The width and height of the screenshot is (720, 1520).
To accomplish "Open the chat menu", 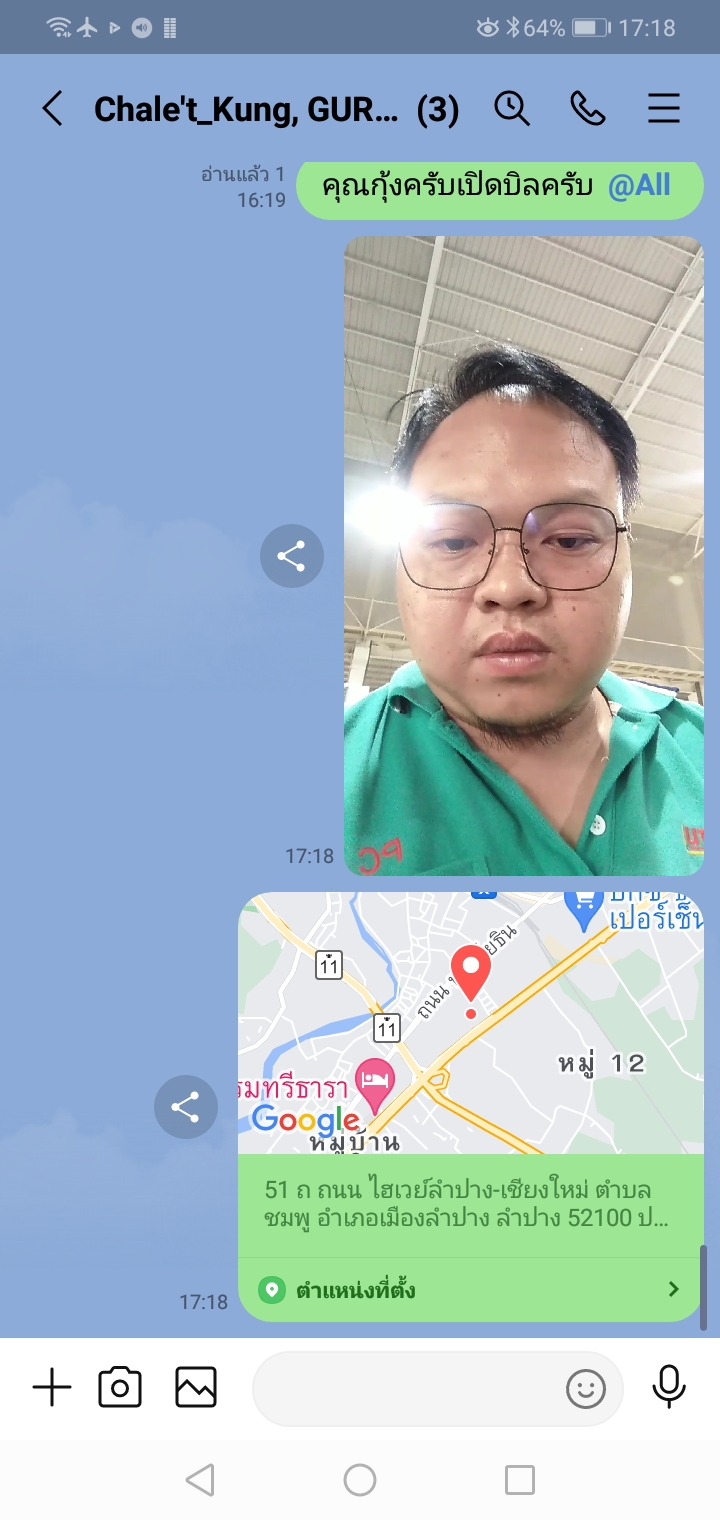I will (664, 109).
